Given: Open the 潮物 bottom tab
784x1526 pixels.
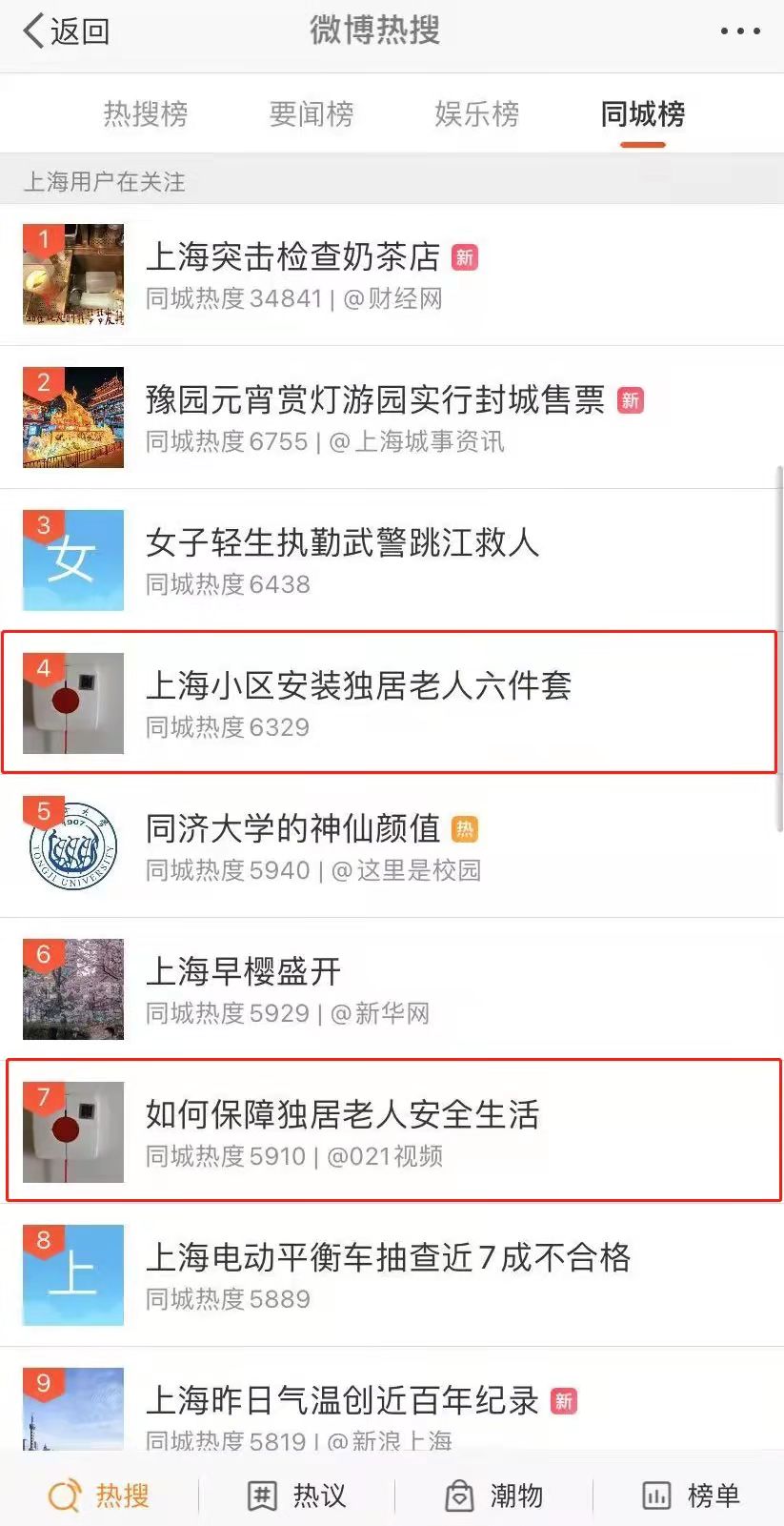Looking at the screenshot, I should (x=493, y=1495).
